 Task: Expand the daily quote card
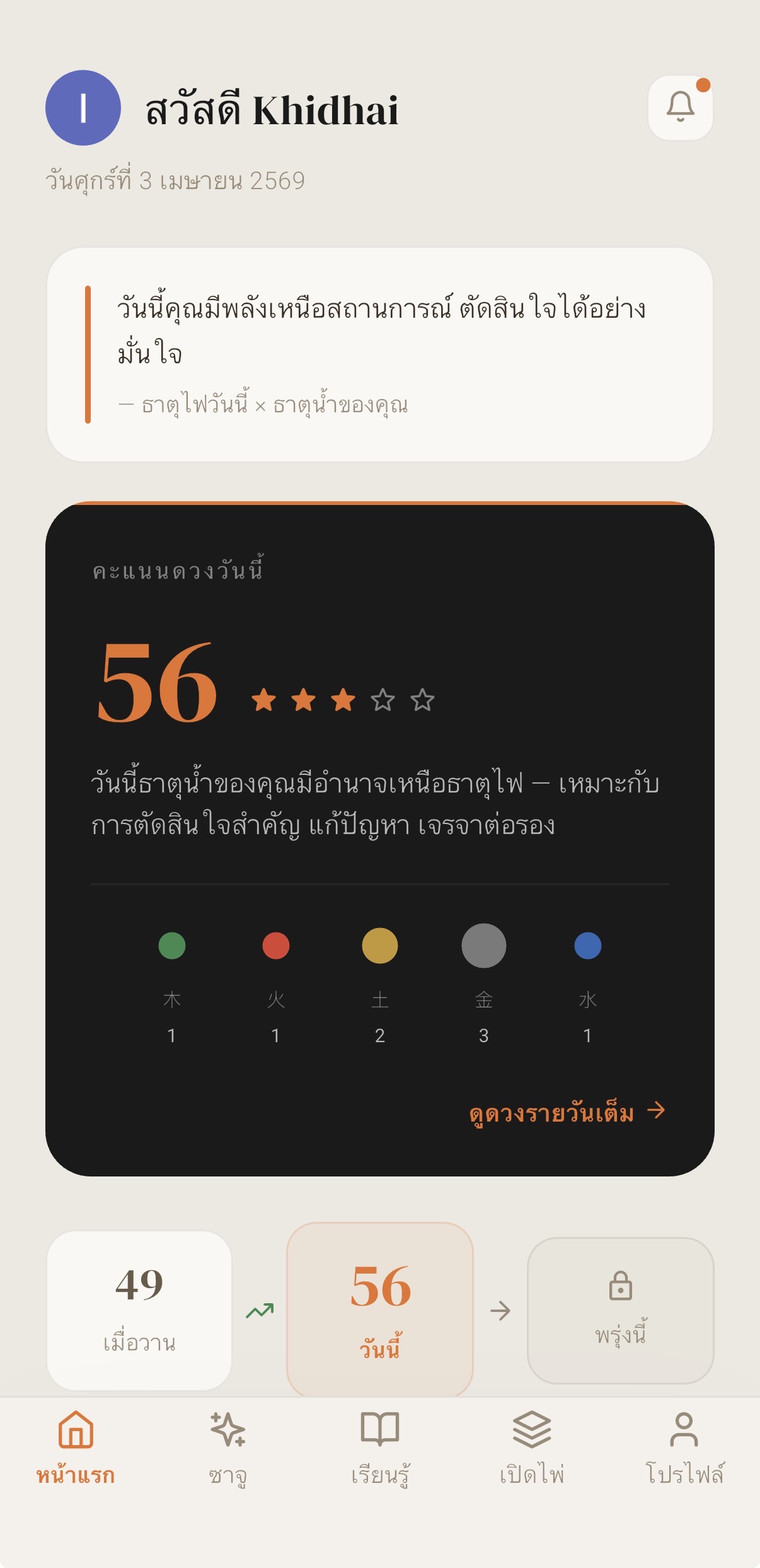tap(380, 353)
